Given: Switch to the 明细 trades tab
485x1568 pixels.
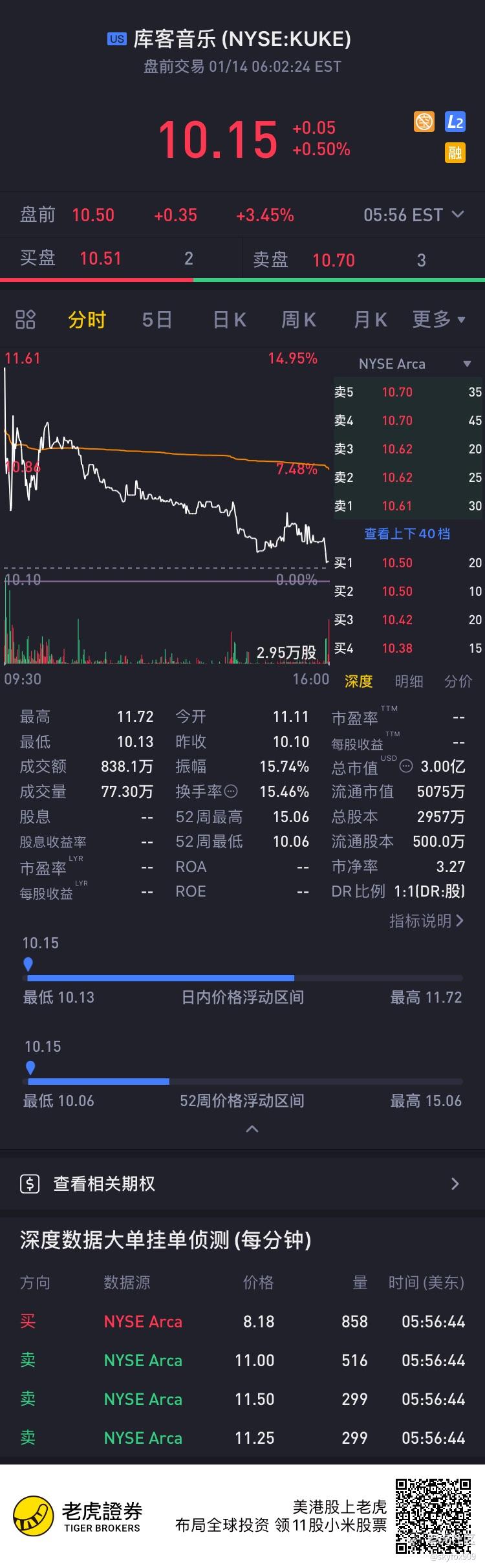Looking at the screenshot, I should (409, 681).
